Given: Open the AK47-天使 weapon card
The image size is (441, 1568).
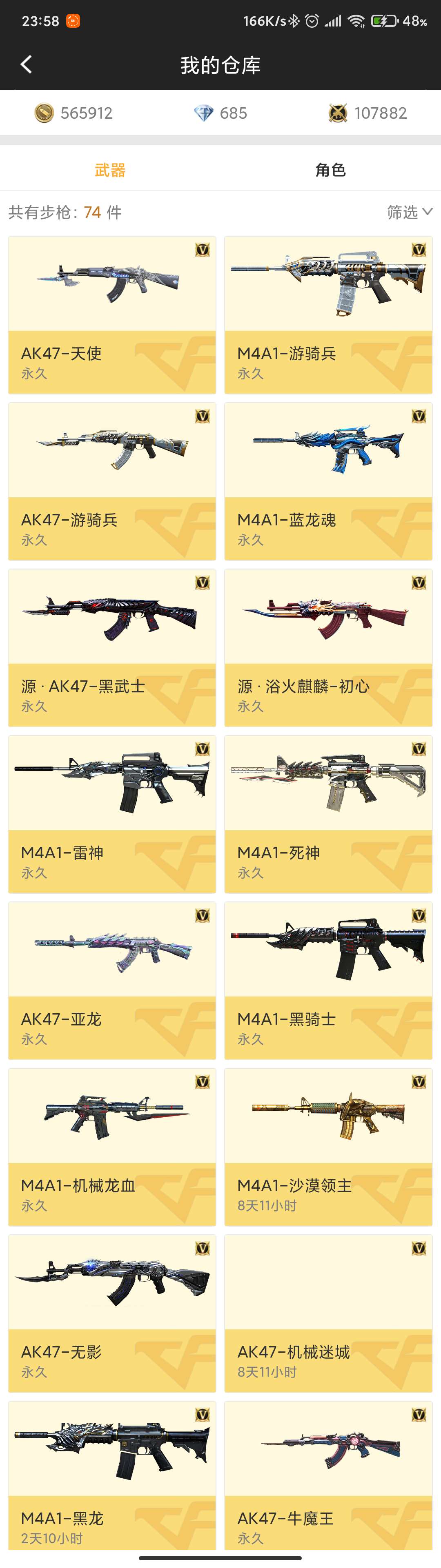Looking at the screenshot, I should [111, 314].
